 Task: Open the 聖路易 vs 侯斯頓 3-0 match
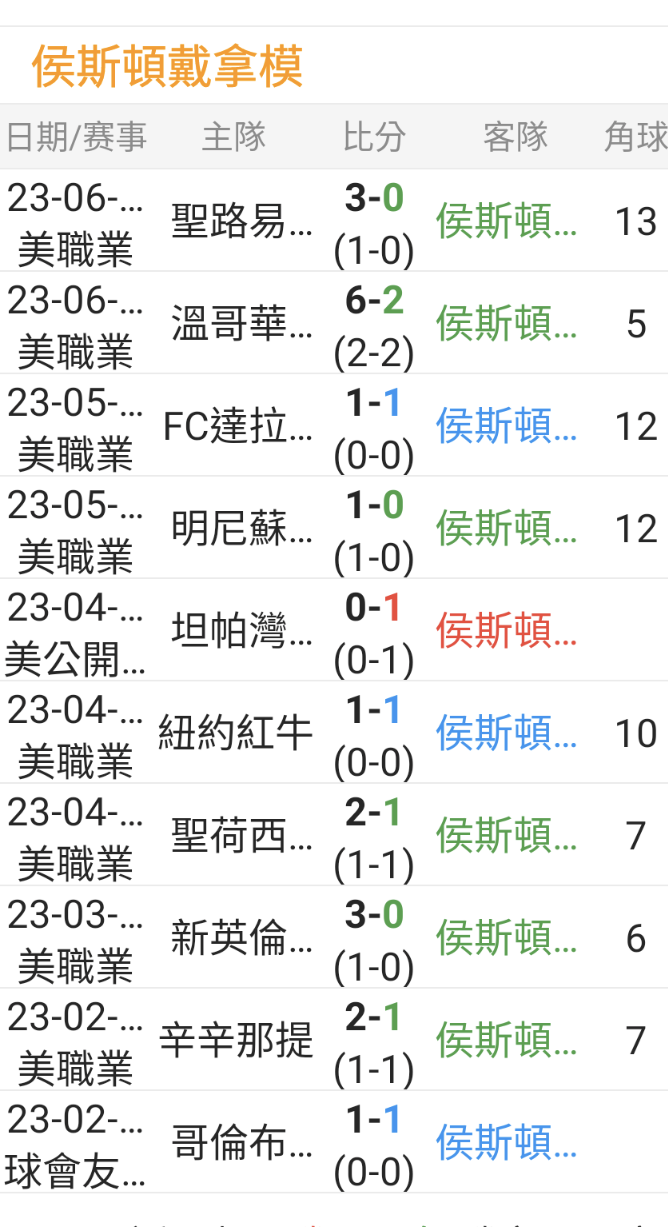[334, 221]
